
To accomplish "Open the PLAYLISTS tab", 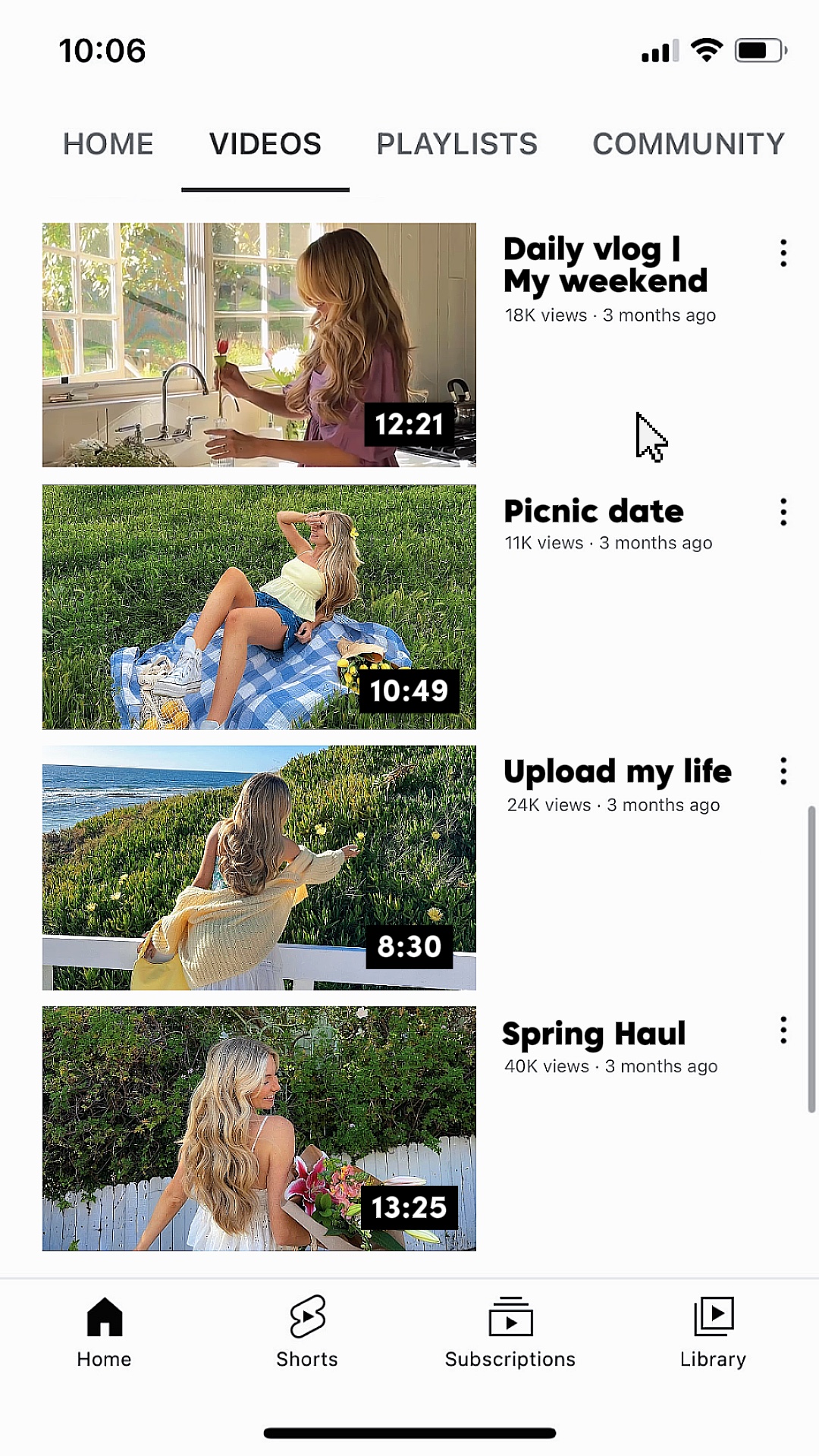I will (457, 144).
